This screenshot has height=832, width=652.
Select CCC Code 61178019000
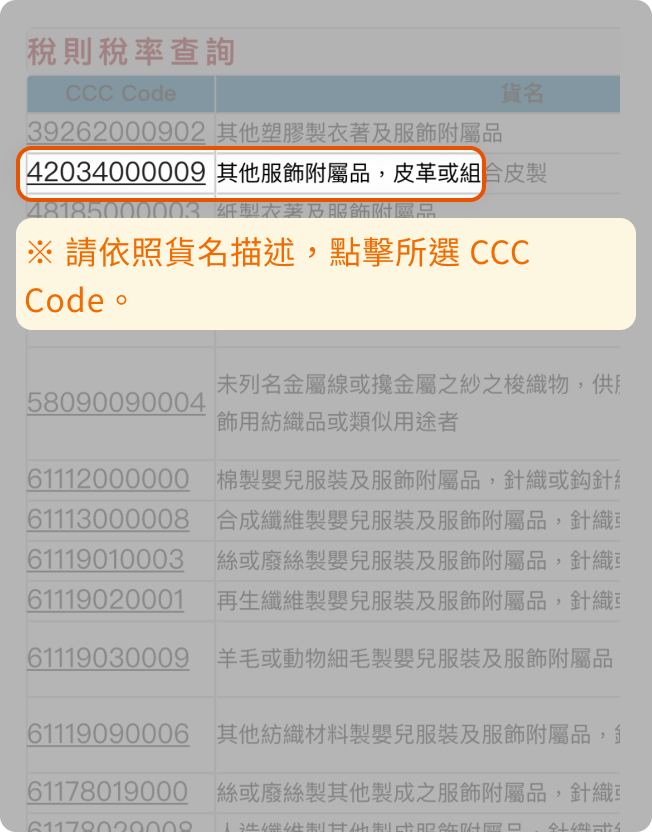click(108, 792)
